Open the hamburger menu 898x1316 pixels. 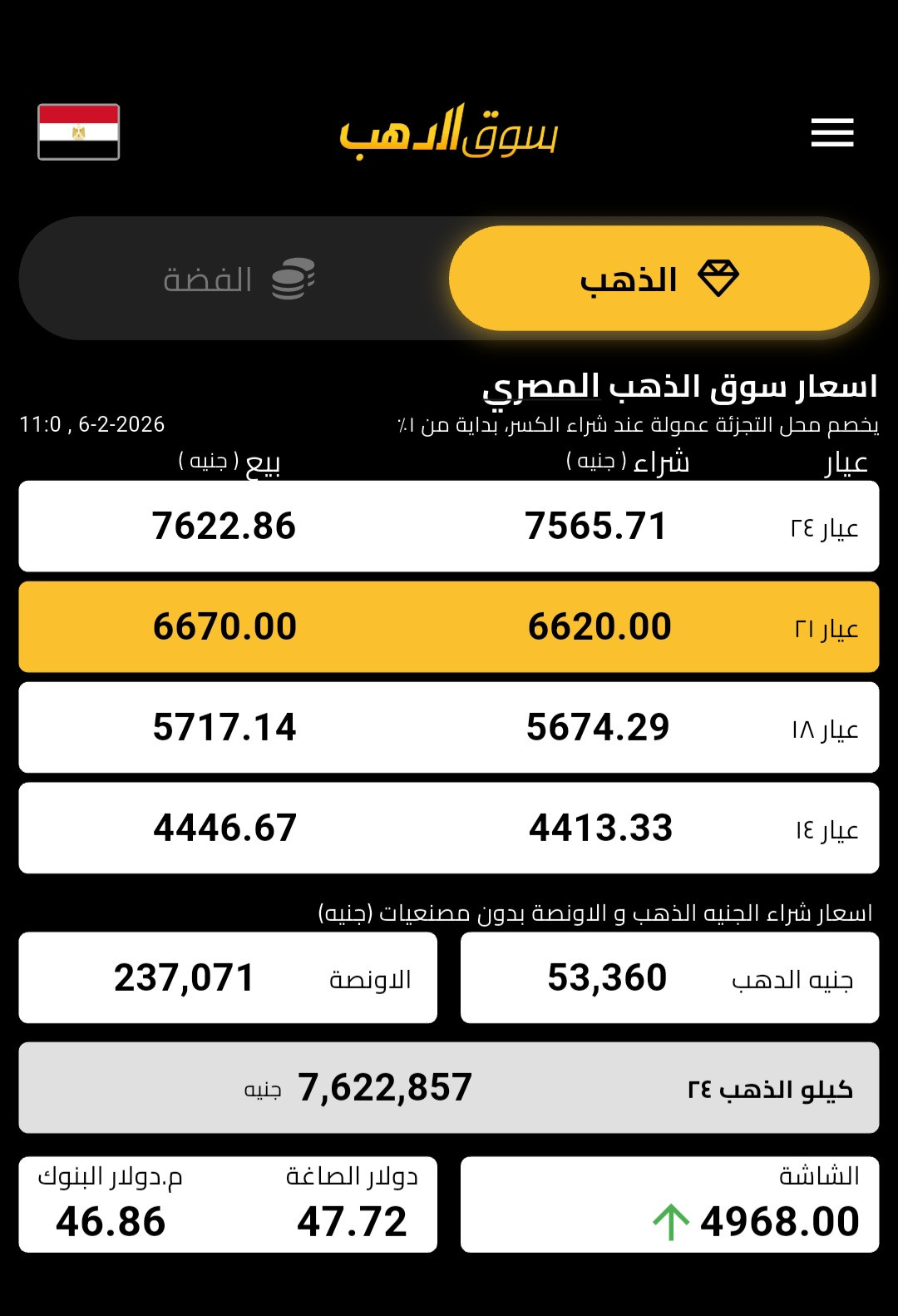pyautogui.click(x=832, y=132)
